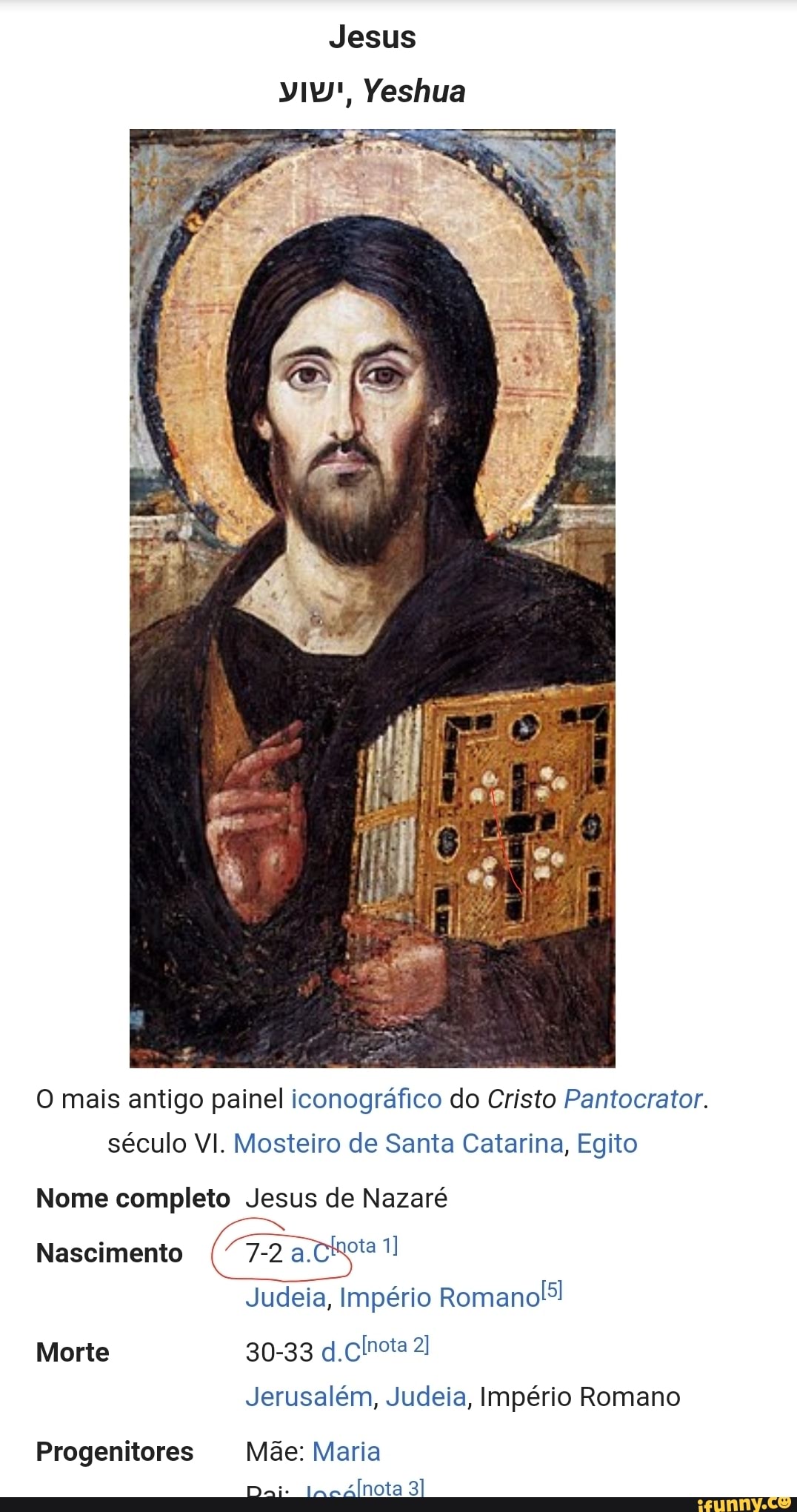797x1512 pixels.
Task: Open Mosteiro de Santa Catarina link
Action: tap(398, 1144)
